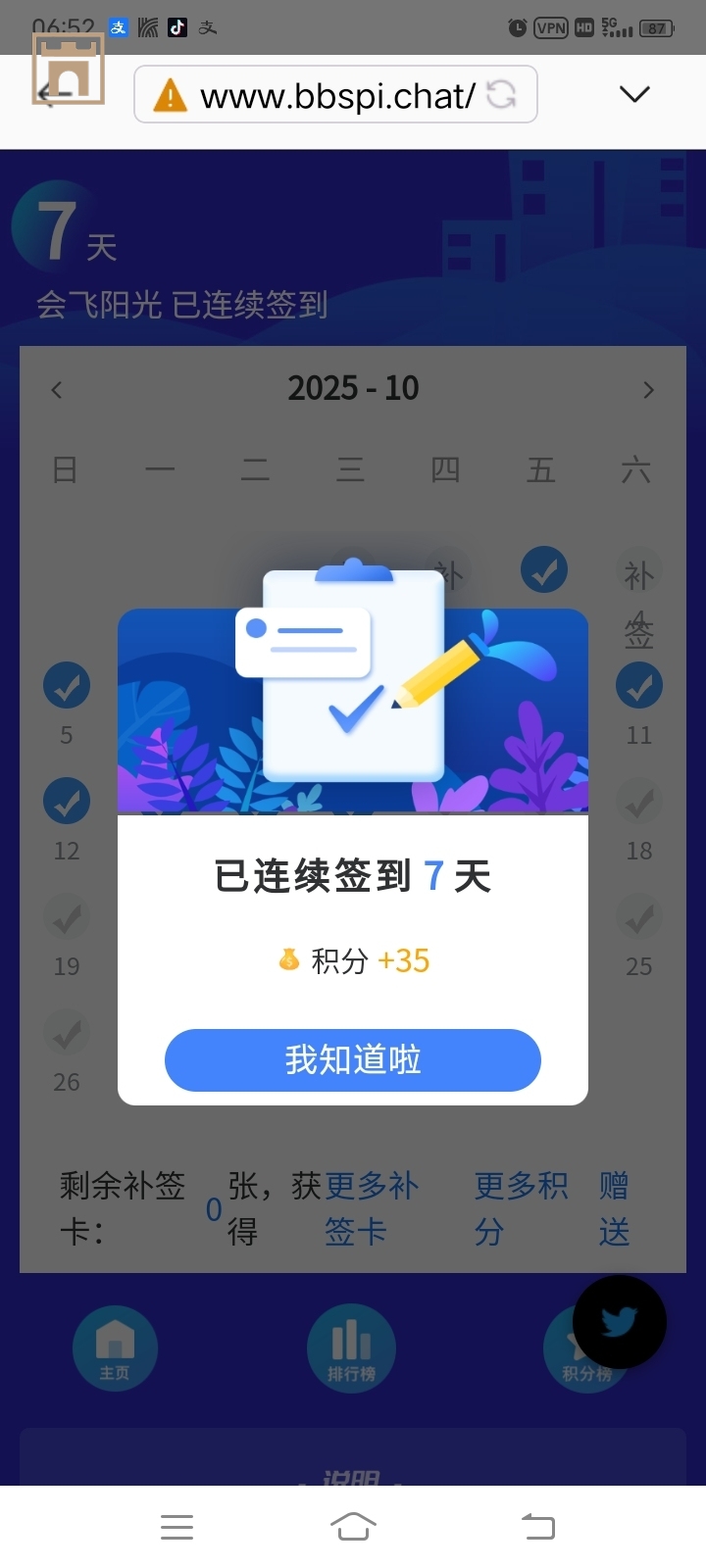The width and height of the screenshot is (706, 1568).
Task: Tap the system home button
Action: 353,1527
